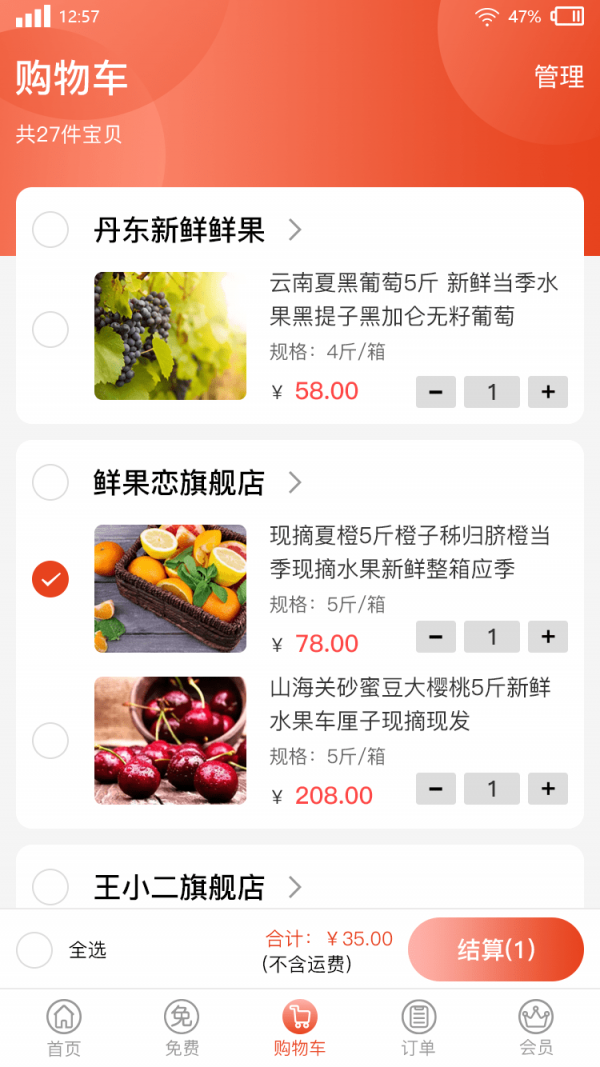
Task: Check the 云南夏黑葡萄 item checkbox
Action: [51, 330]
